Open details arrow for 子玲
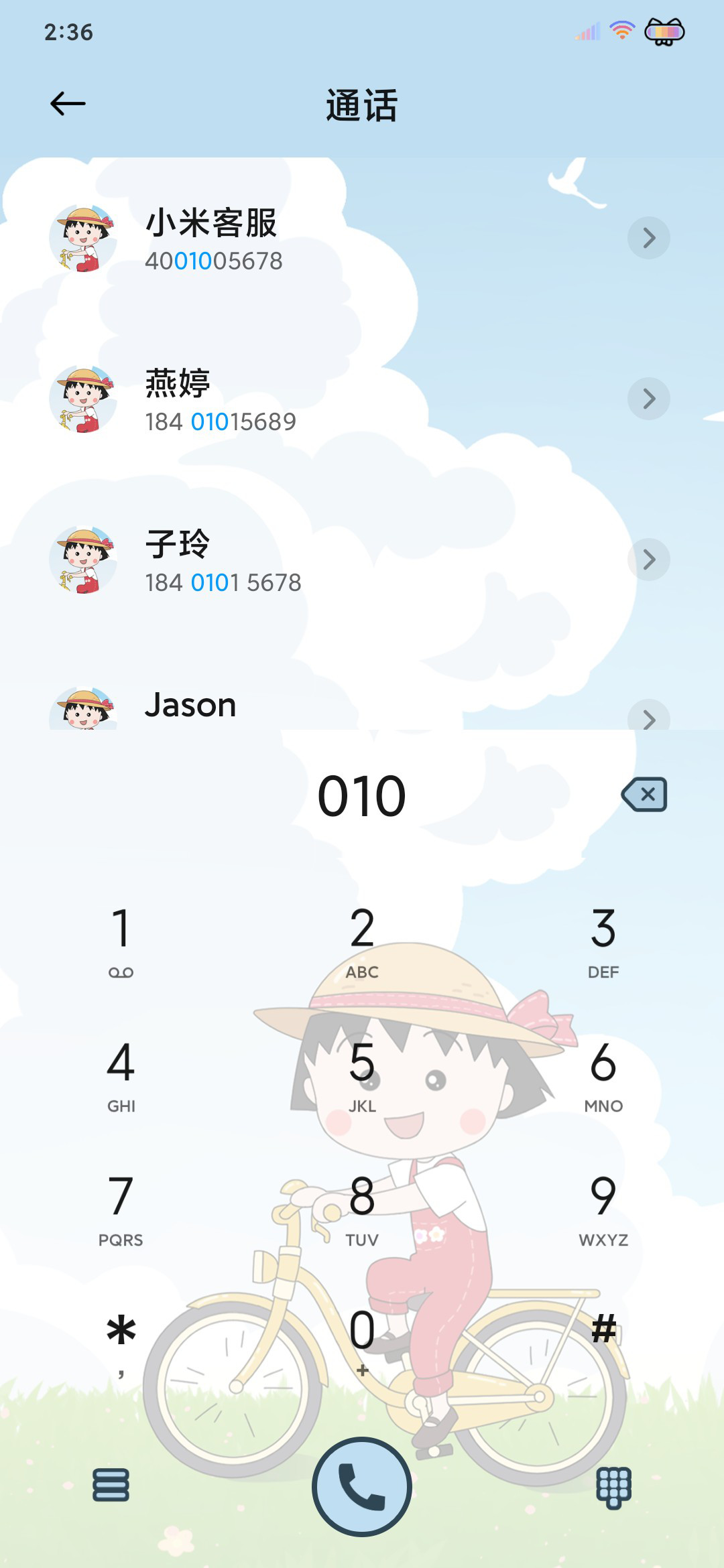This screenshot has height=1568, width=724. 648,560
